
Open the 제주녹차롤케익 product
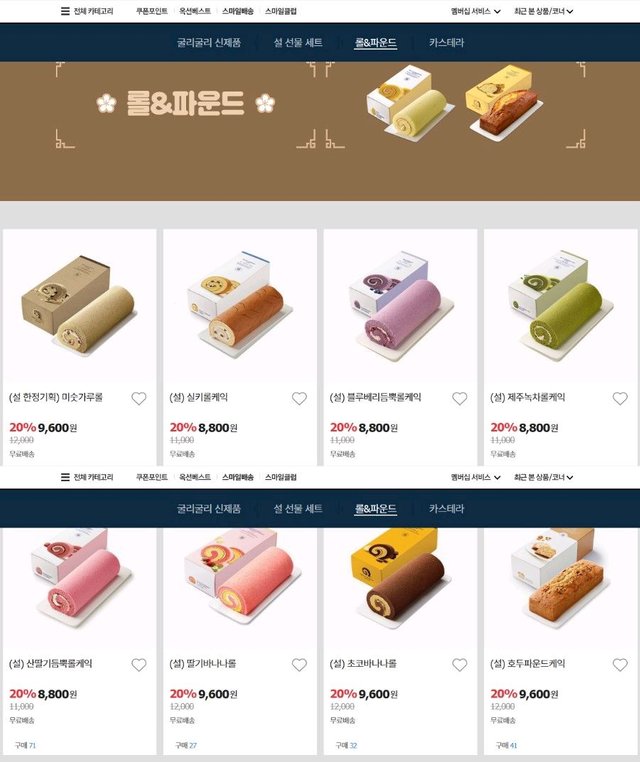[560, 310]
